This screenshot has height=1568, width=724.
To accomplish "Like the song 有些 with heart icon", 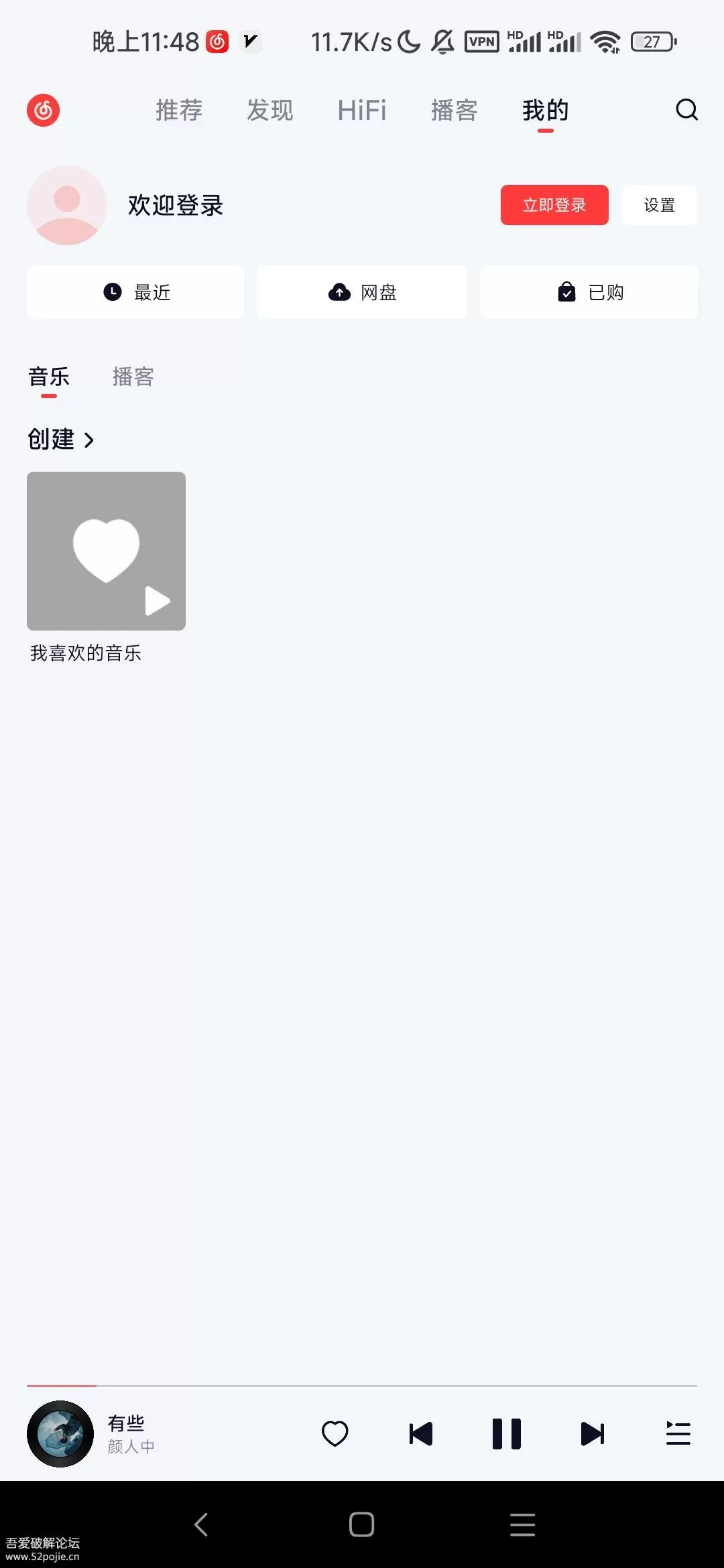I will click(335, 1434).
